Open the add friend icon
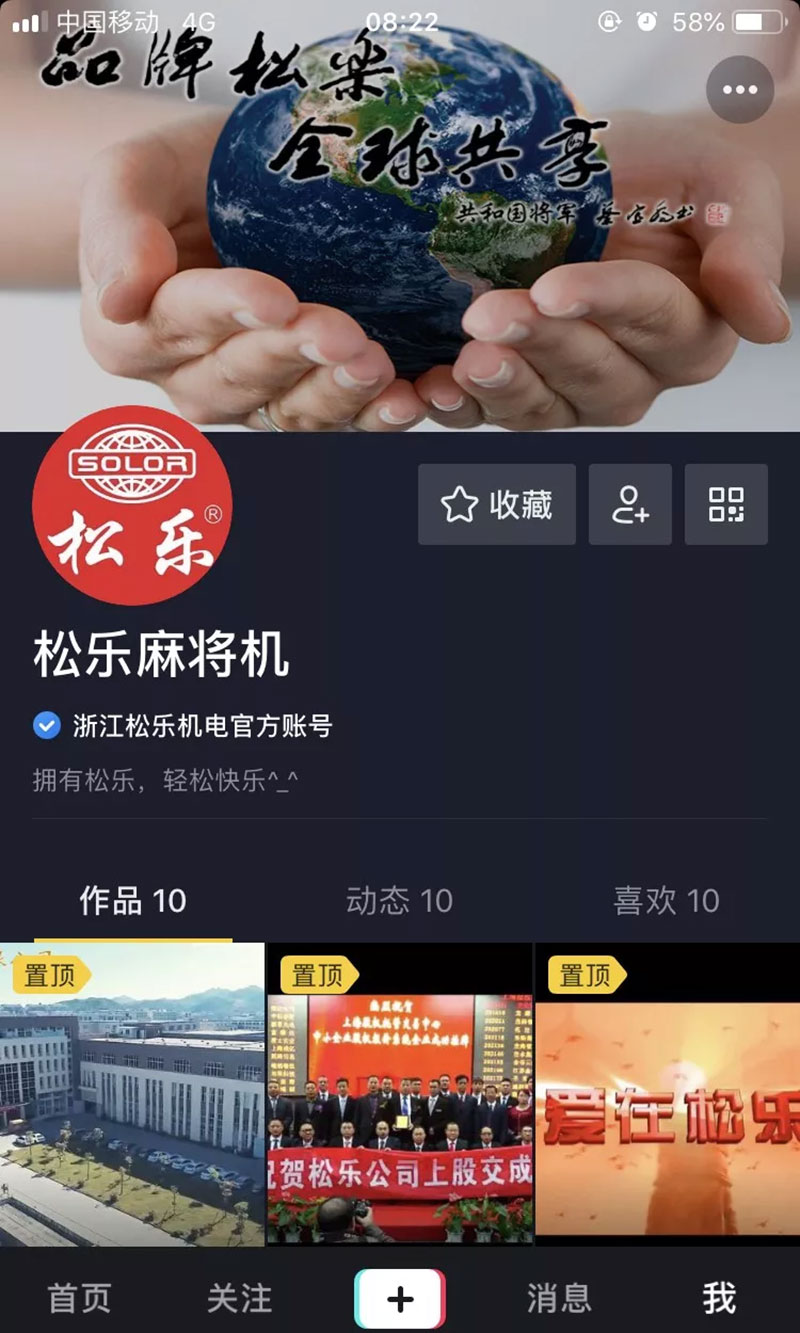This screenshot has width=800, height=1333. tap(630, 505)
